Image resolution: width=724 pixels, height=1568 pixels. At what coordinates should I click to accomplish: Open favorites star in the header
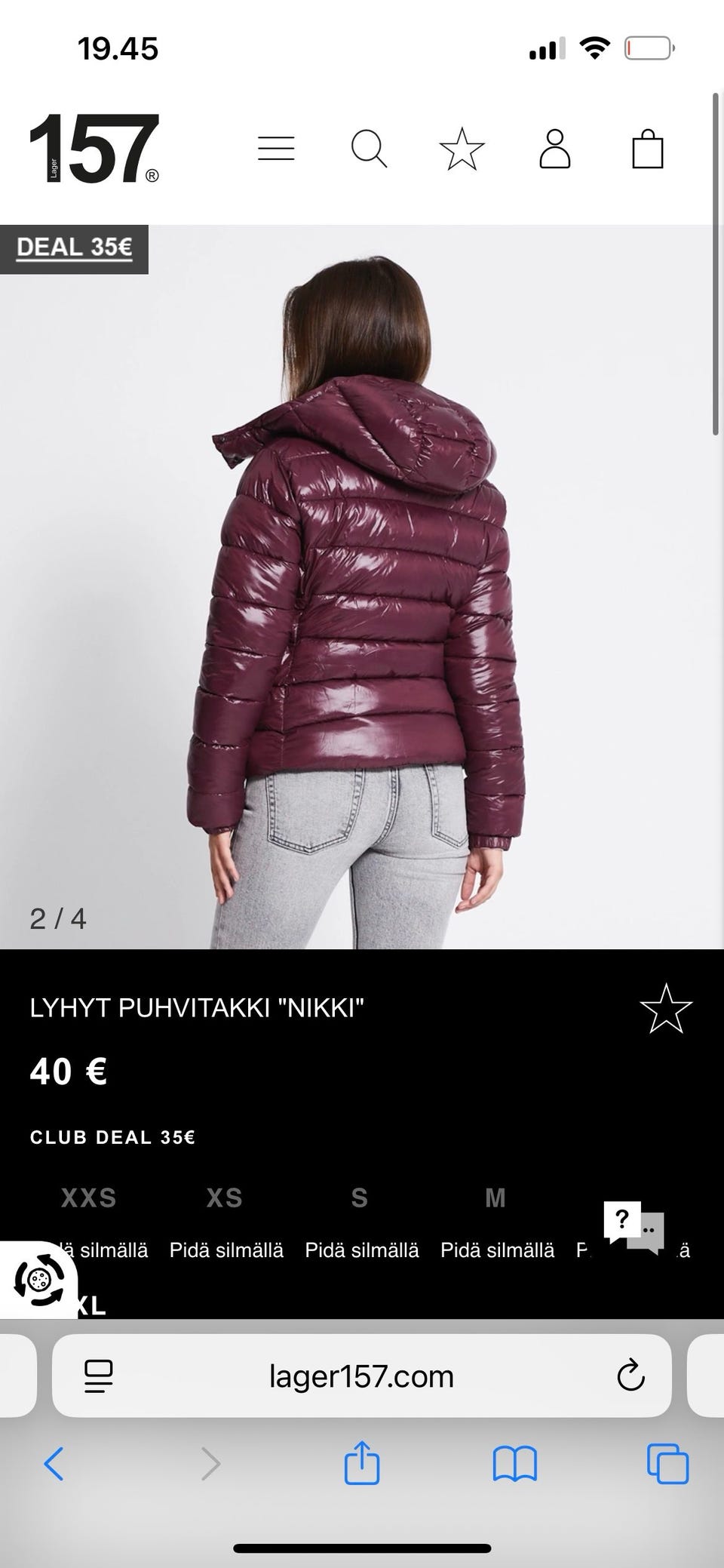(462, 149)
